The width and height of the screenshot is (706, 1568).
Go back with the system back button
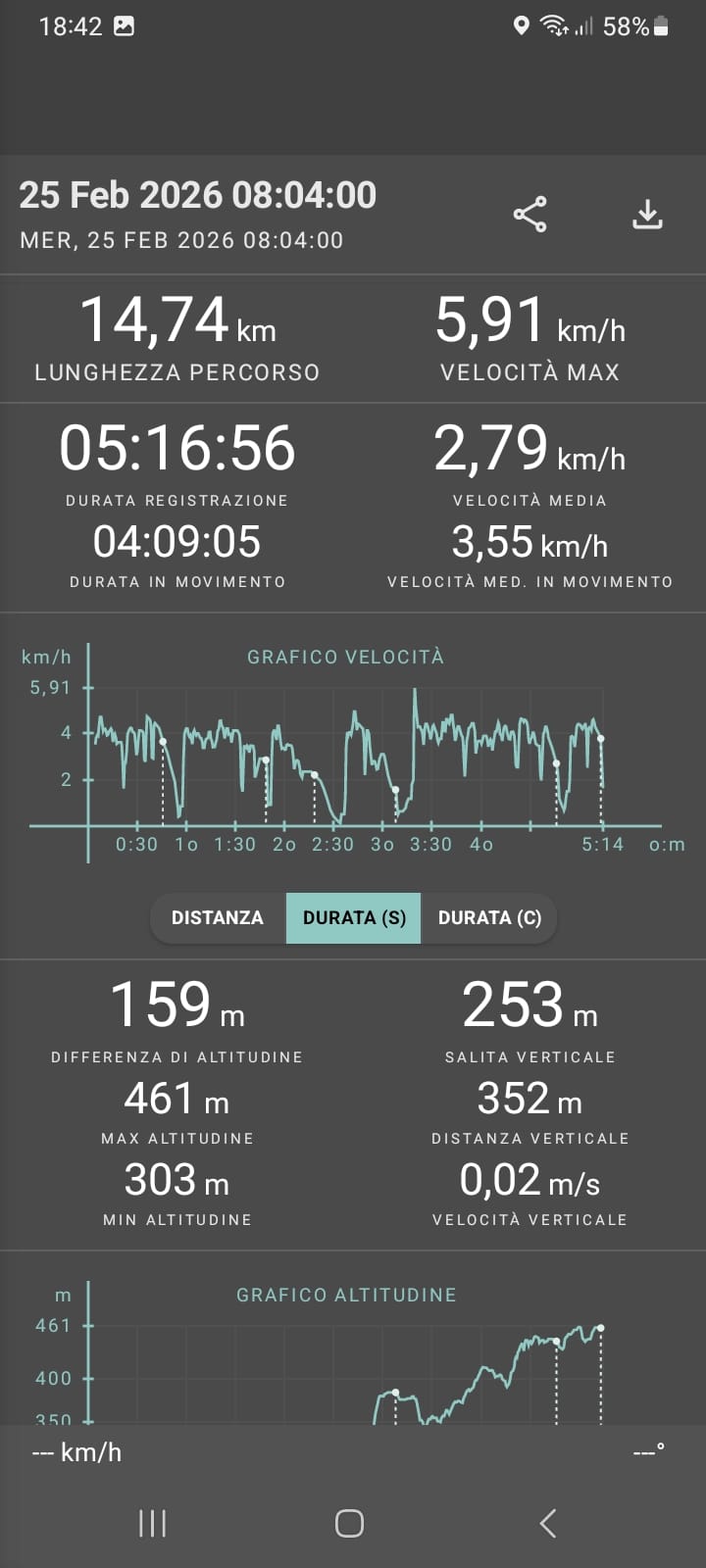tap(548, 1523)
